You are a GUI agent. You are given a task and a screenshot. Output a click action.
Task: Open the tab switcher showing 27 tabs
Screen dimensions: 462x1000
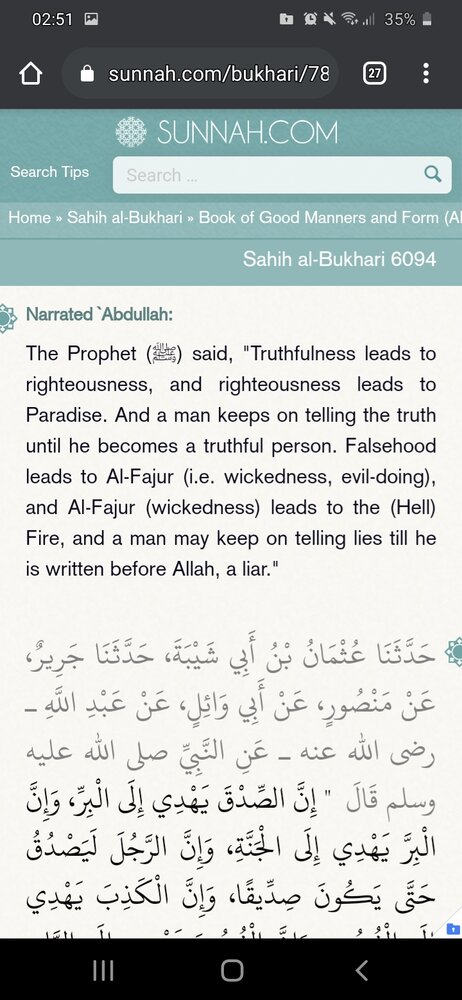tap(375, 74)
